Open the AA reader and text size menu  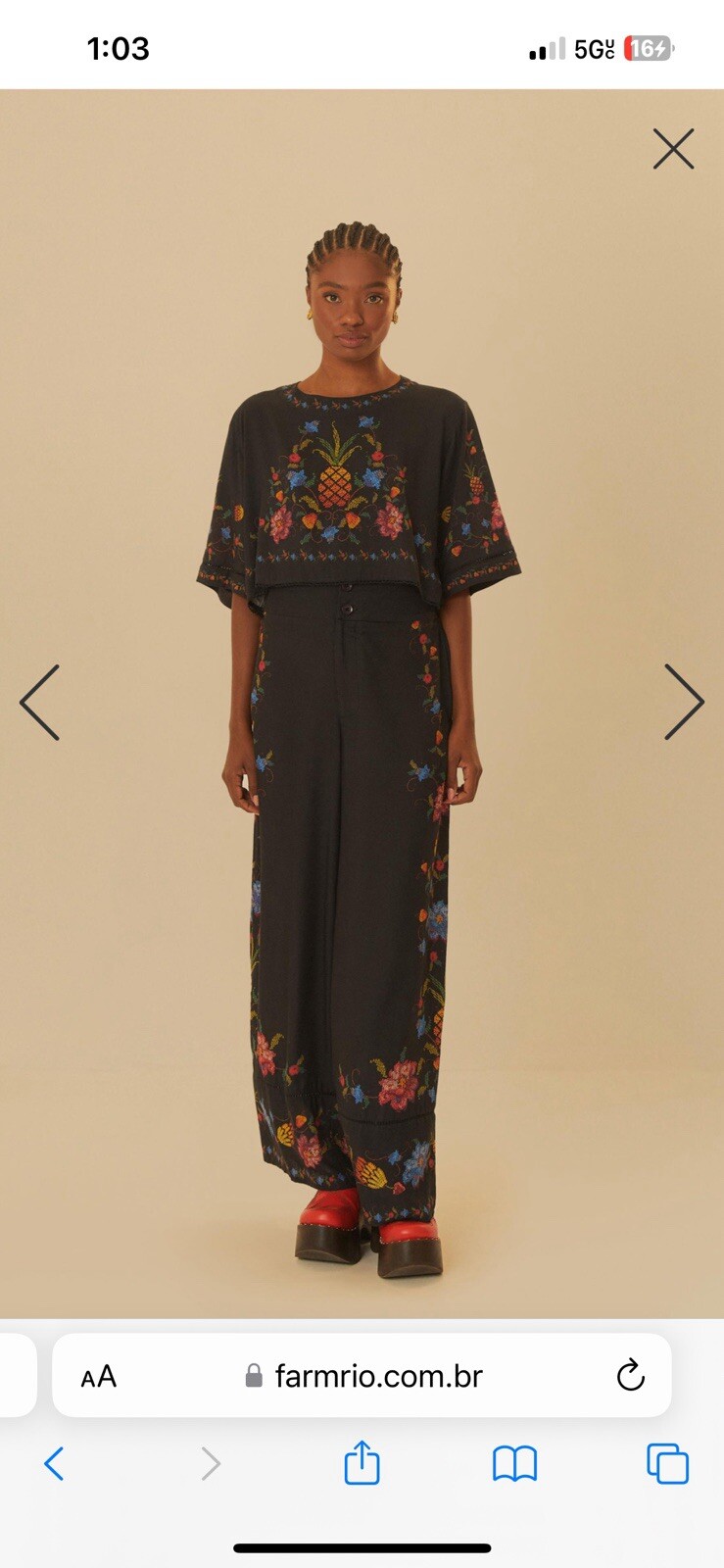click(x=99, y=1377)
